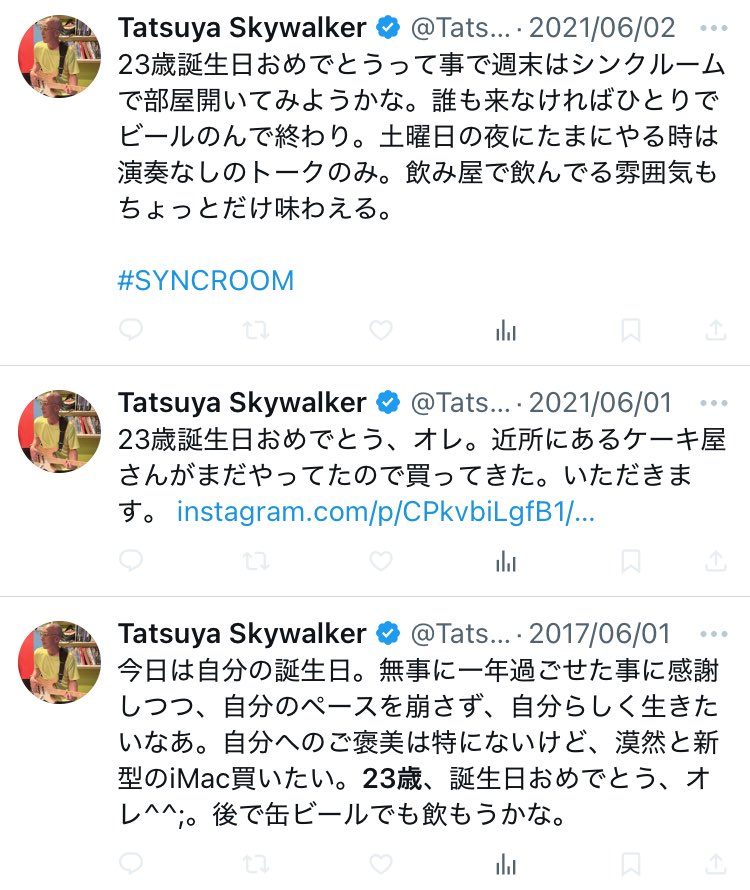This screenshot has width=750, height=890.
Task: Retweet the 2021/06/02 SYNCROOM tweet
Action: (256, 329)
